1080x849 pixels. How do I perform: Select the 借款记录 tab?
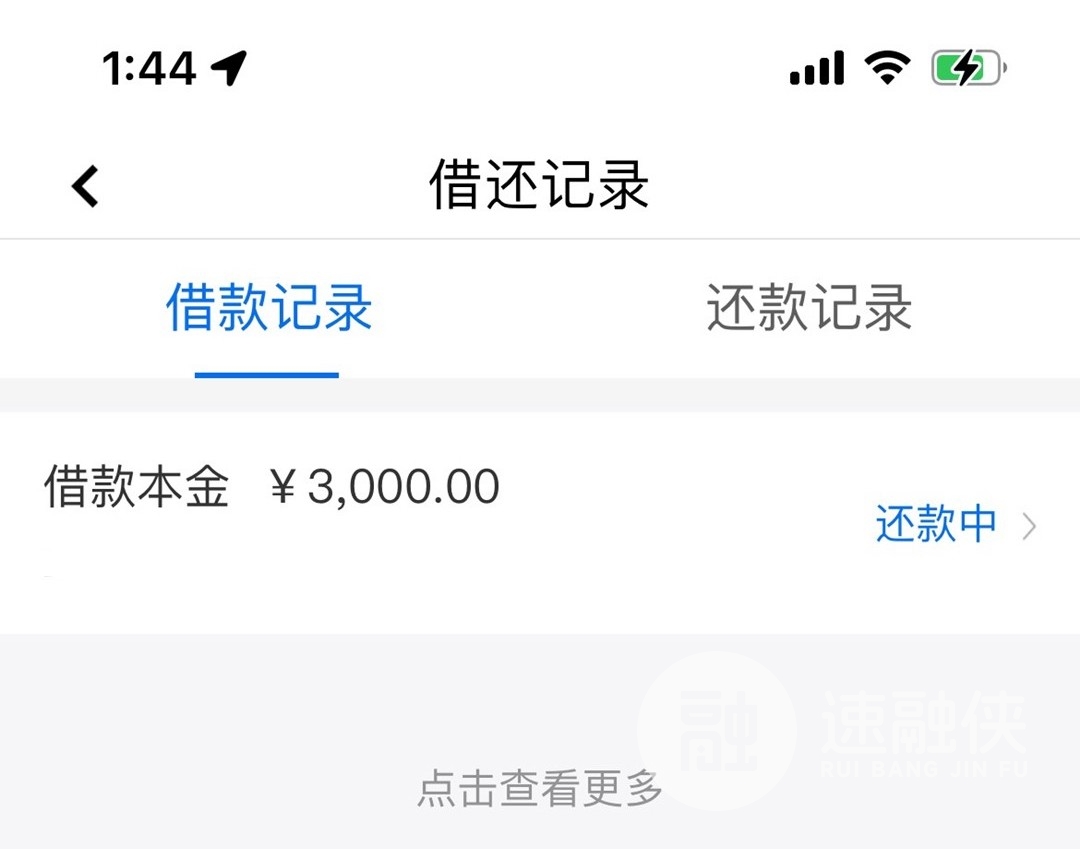click(268, 308)
